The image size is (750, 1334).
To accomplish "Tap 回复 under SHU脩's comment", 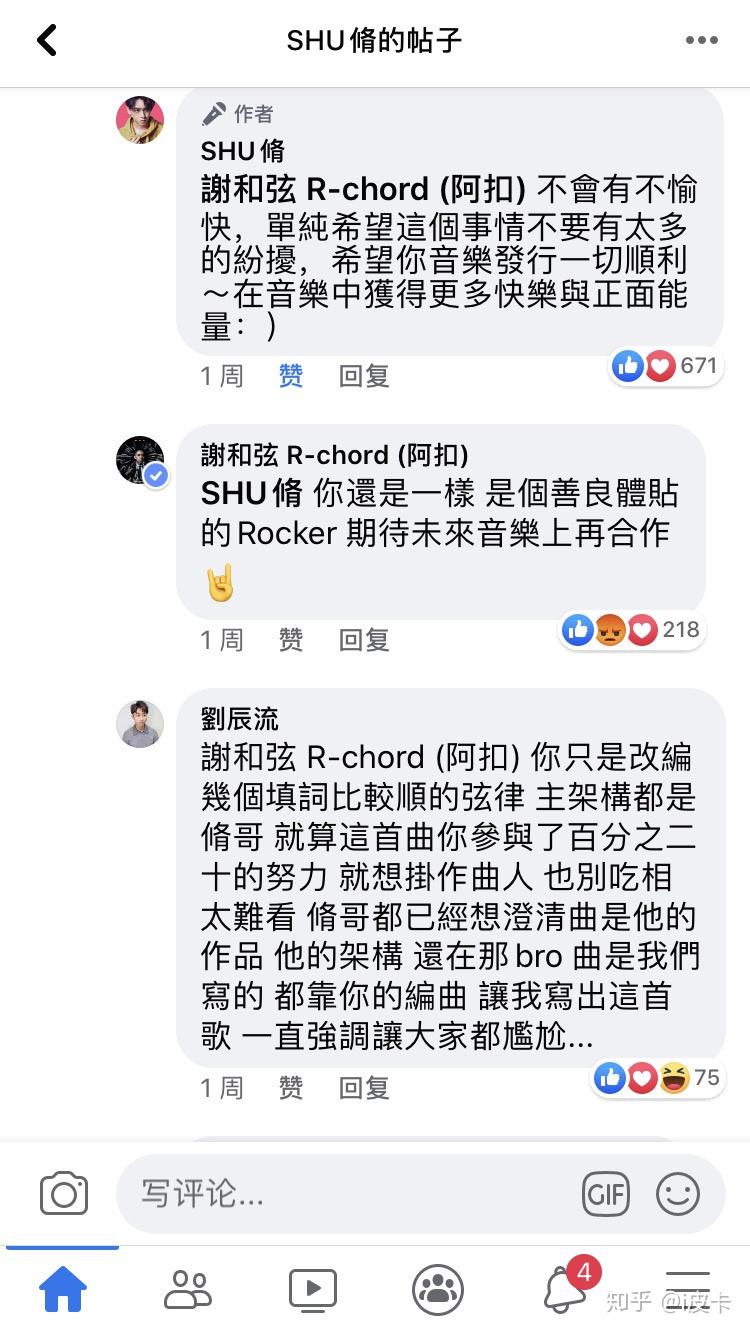I will click(x=364, y=376).
